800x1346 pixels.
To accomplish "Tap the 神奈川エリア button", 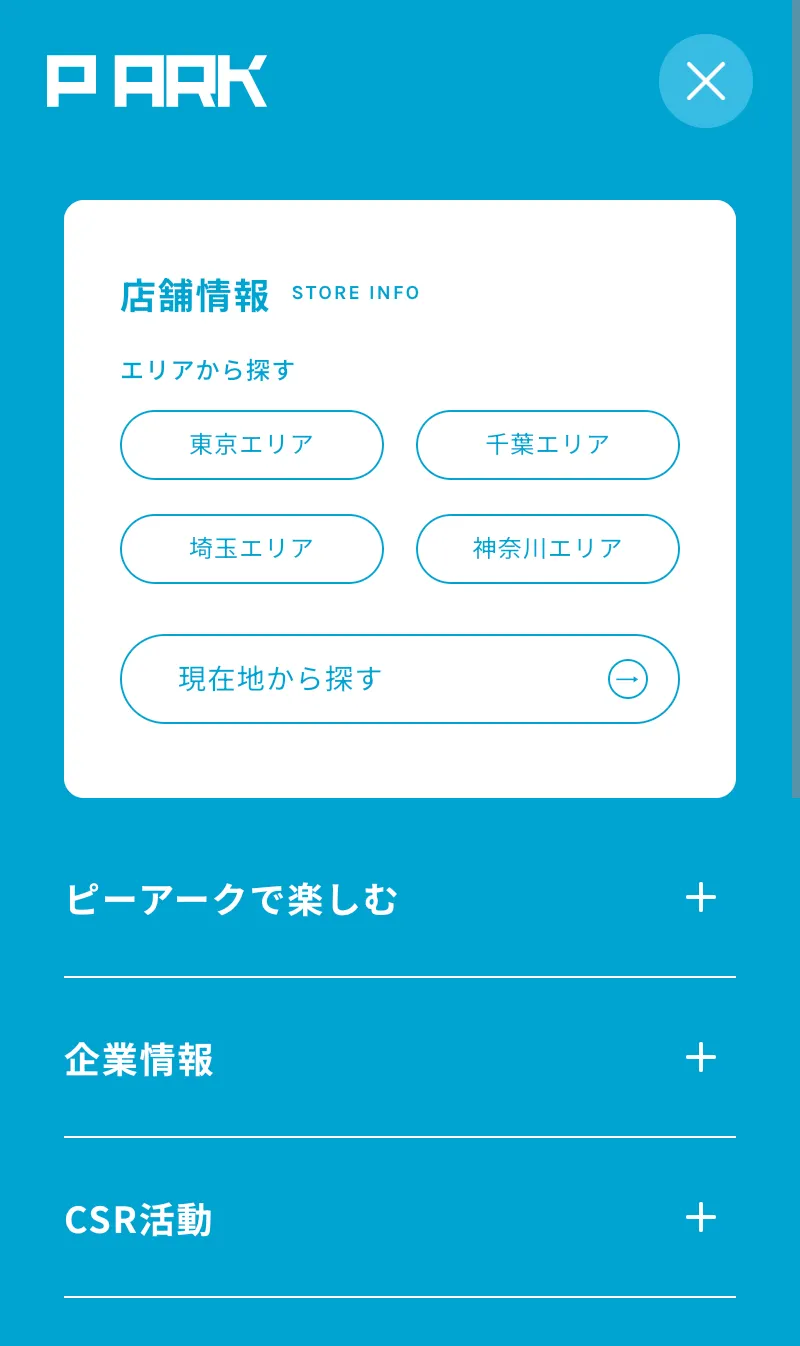I will 547,549.
